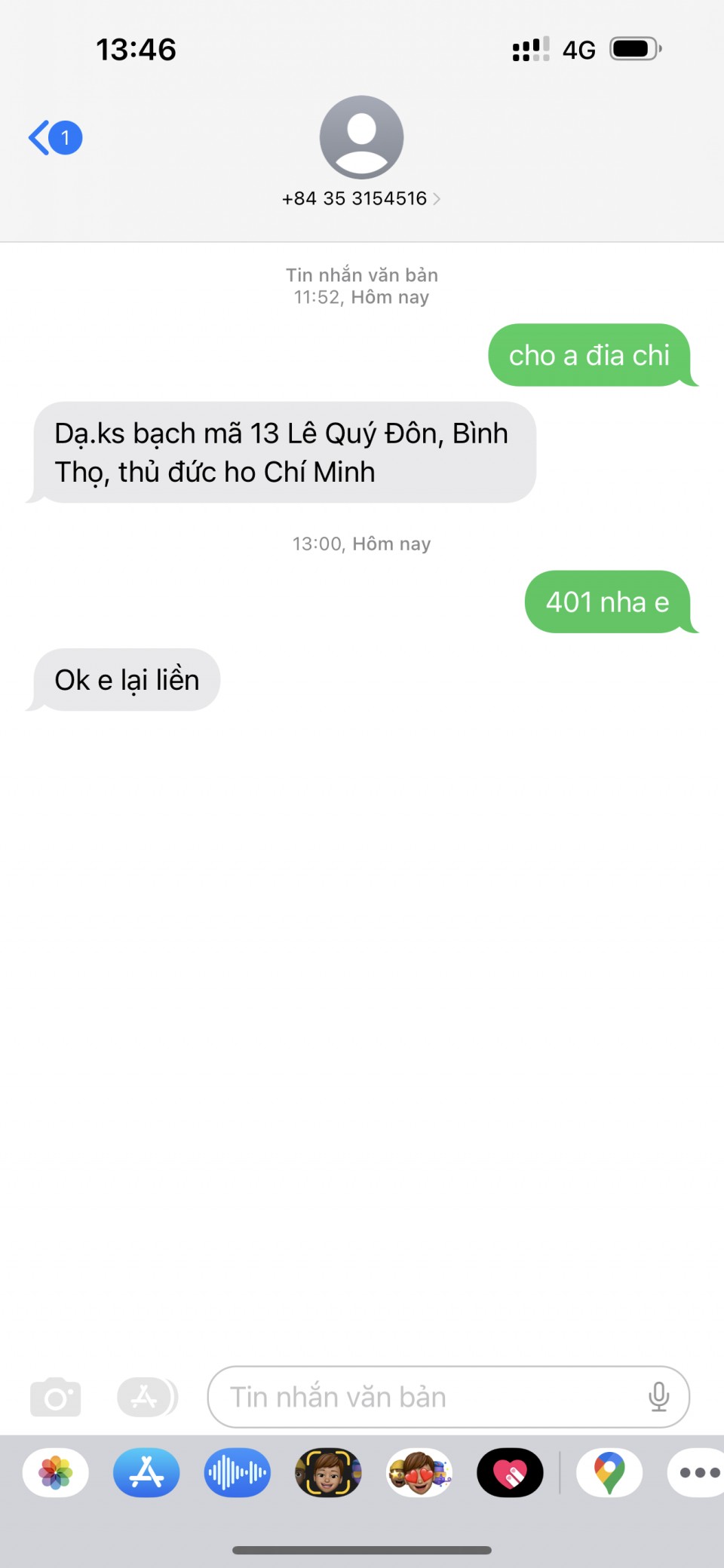Viewport: 724px width, 1568px height.
Task: Show more iMessage apps
Action: (698, 1472)
